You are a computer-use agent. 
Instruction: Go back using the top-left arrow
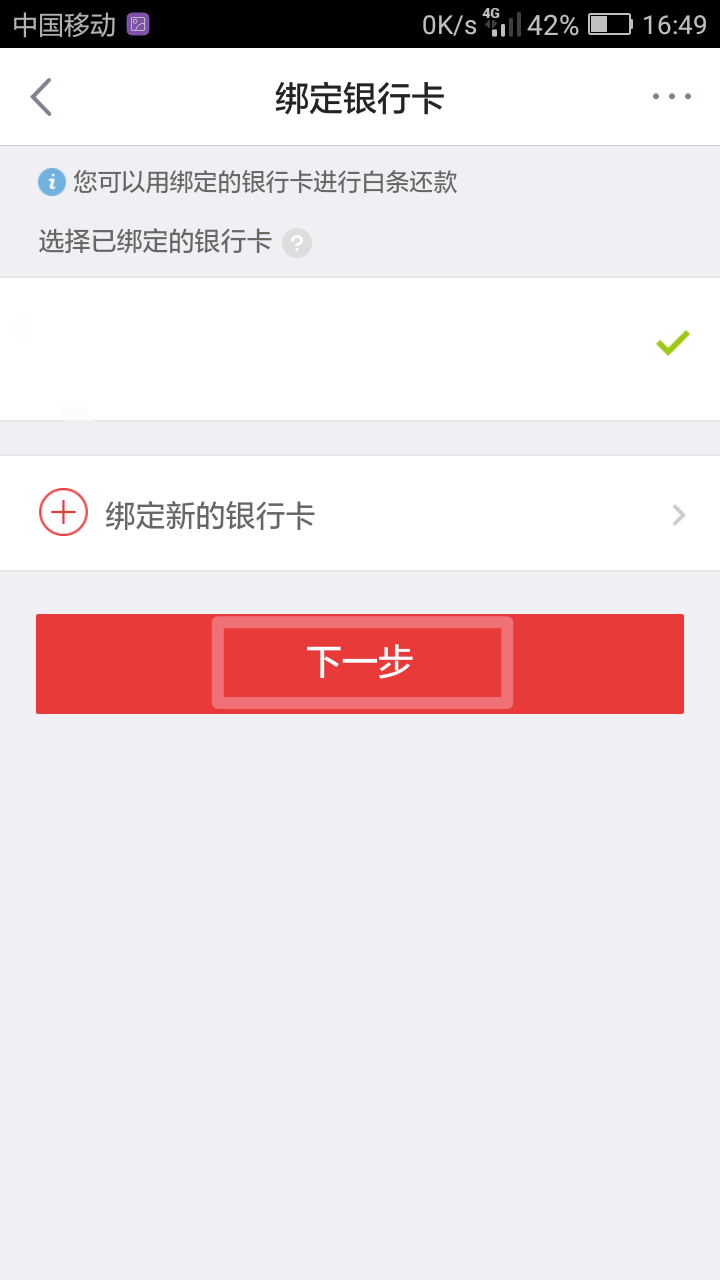point(41,97)
